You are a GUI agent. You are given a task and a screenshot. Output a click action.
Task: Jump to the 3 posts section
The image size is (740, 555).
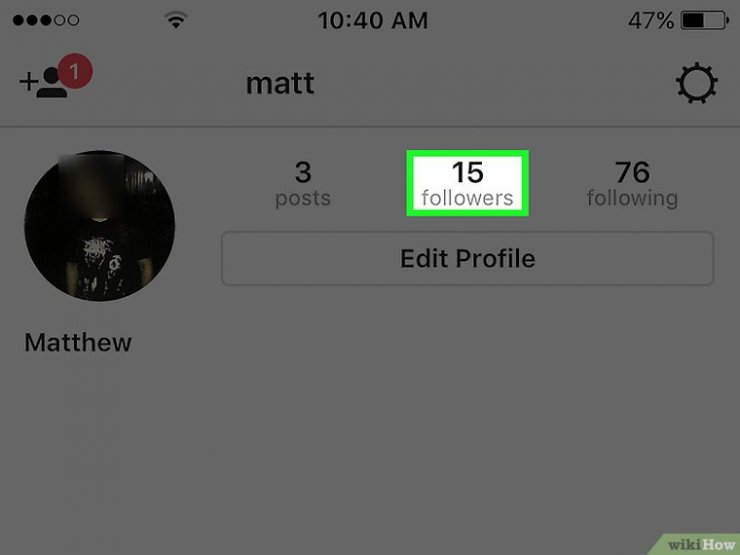click(x=303, y=183)
